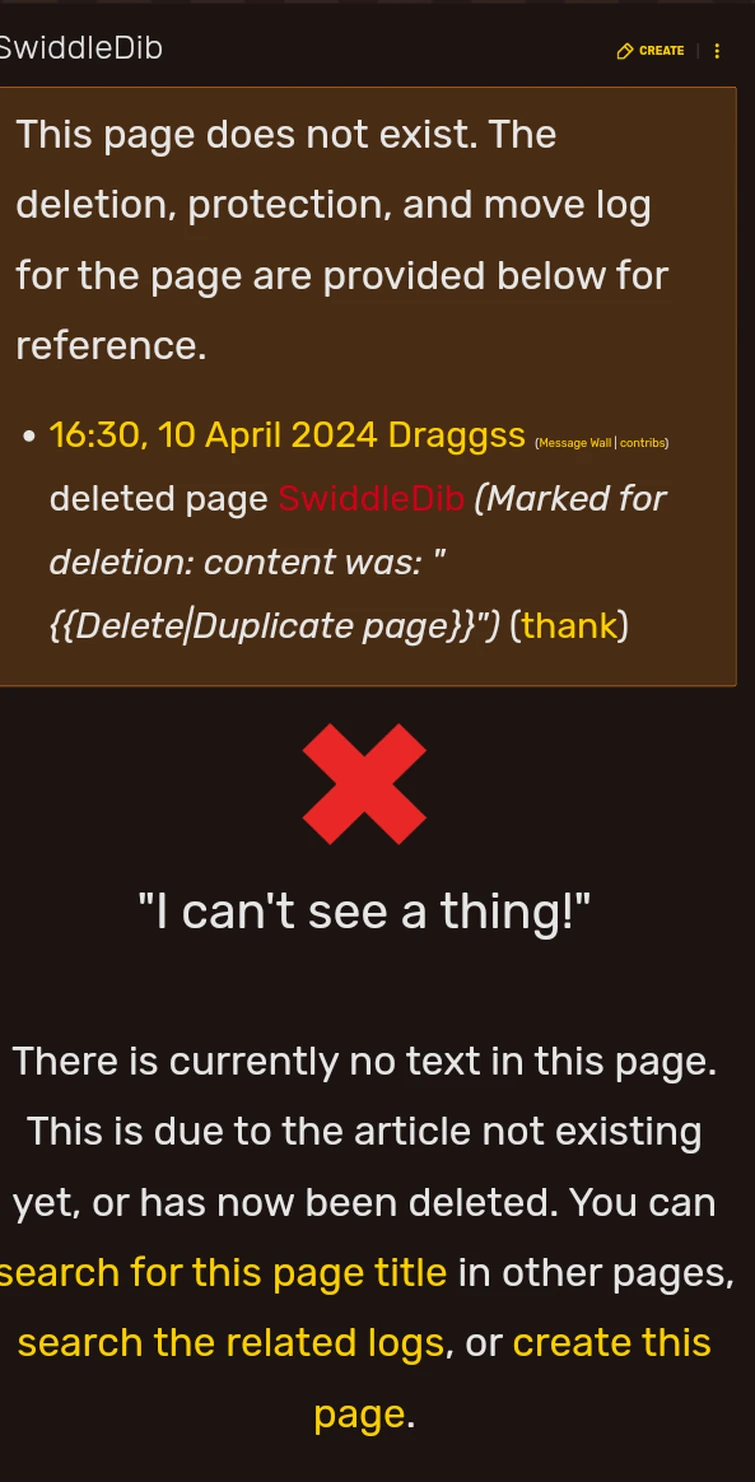Click the red SwiddleDib deleted page link

(370, 498)
